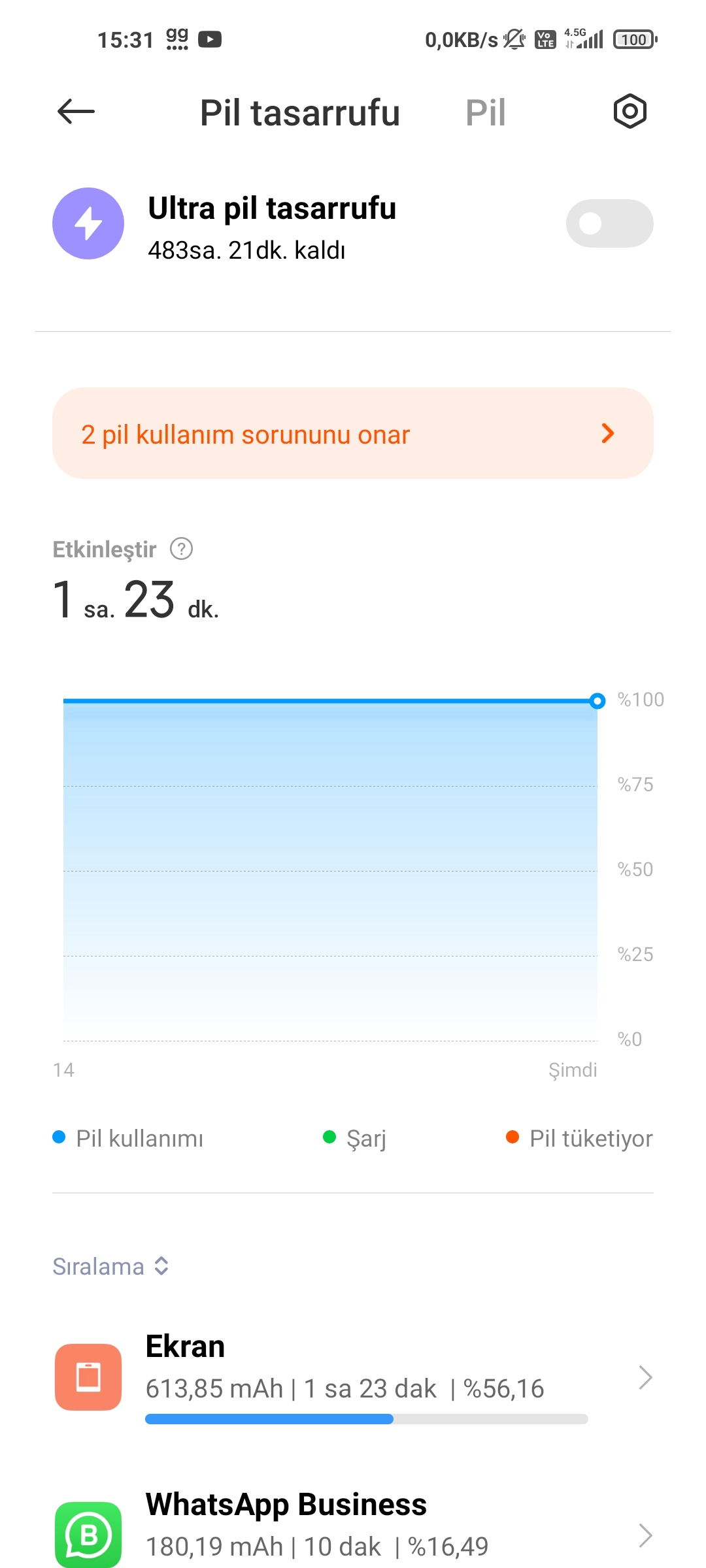Switch to the Pil tab

click(x=486, y=113)
